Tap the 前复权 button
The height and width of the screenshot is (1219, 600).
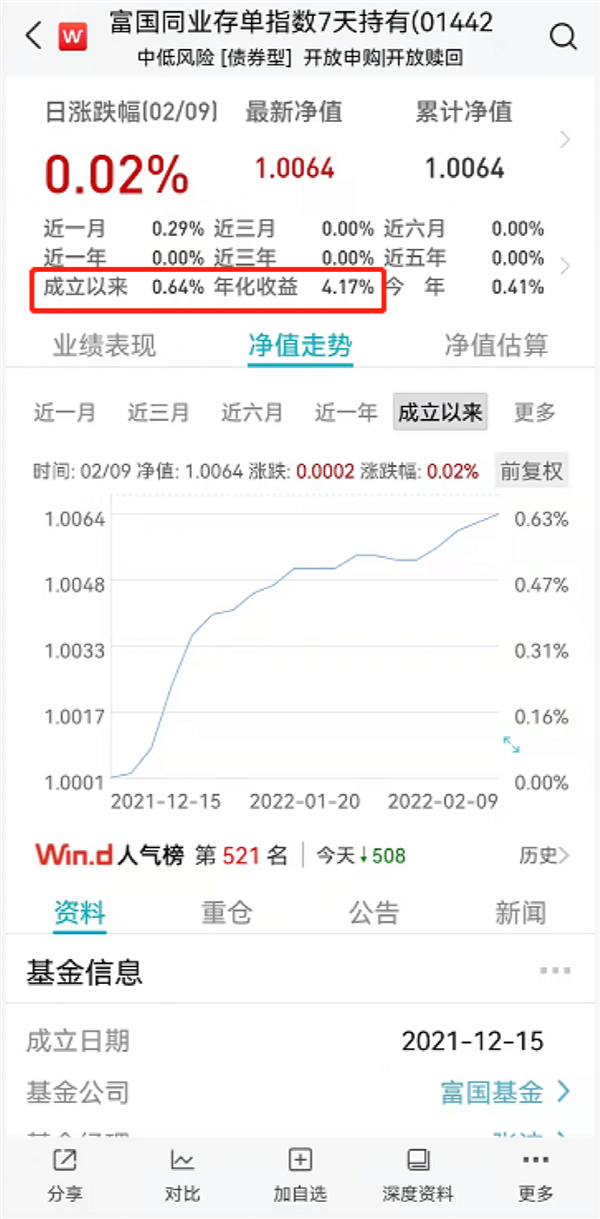click(532, 471)
